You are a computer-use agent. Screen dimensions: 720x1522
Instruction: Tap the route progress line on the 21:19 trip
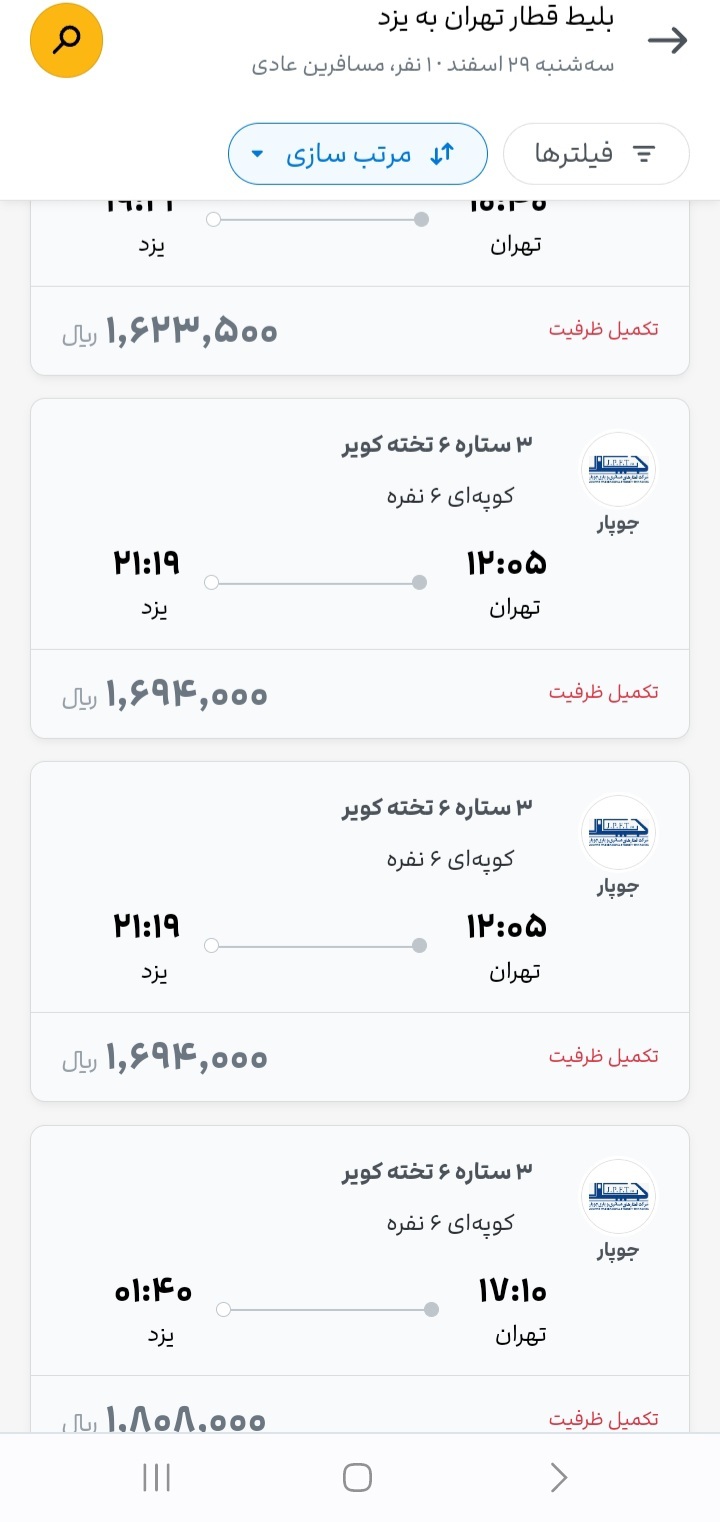[315, 581]
